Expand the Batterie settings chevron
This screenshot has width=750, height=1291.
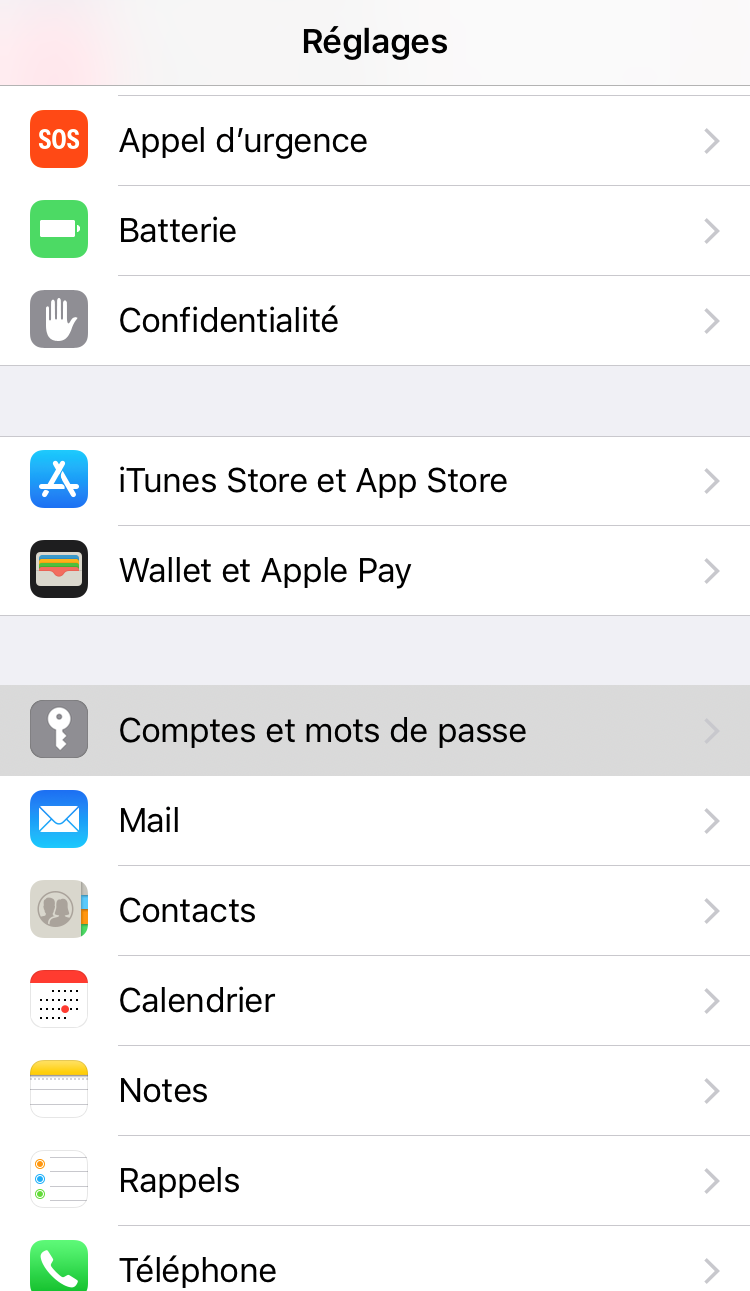coord(711,231)
